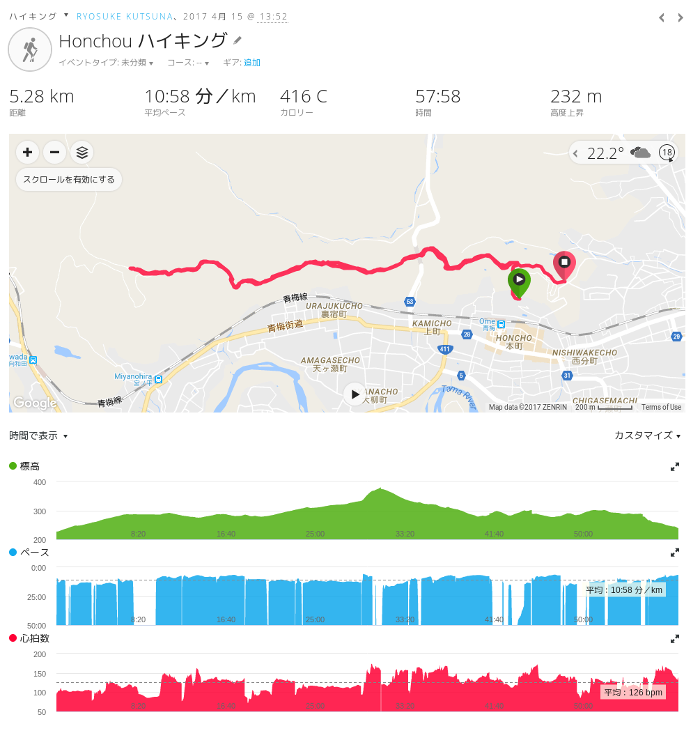Expand the 標高 elevation chart

pyautogui.click(x=675, y=467)
